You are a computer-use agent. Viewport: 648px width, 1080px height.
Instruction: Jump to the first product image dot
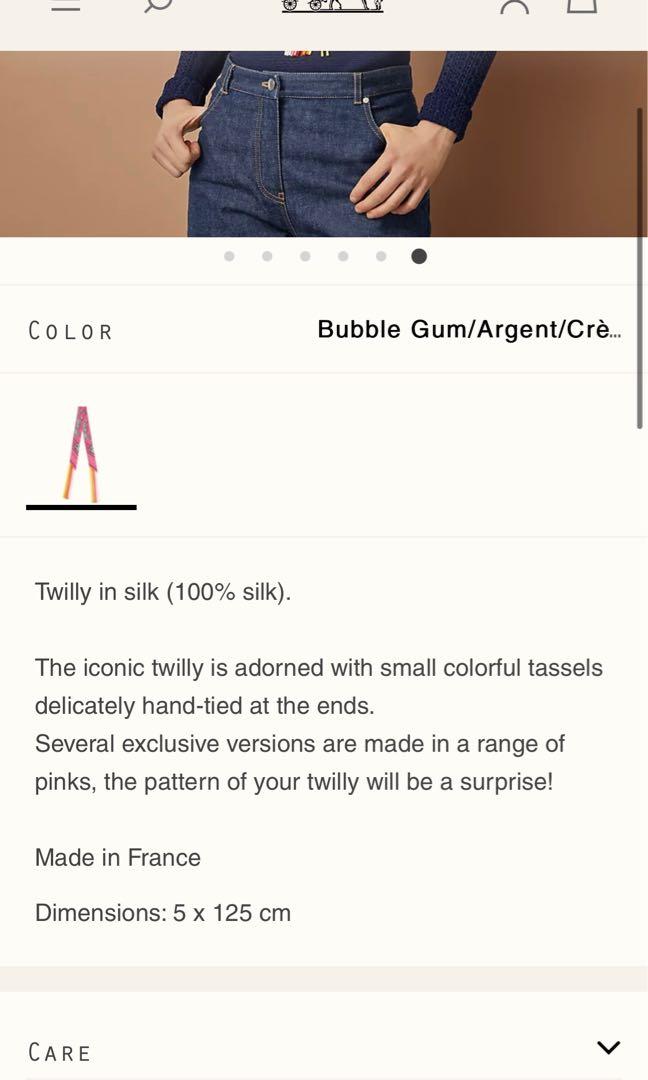(229, 256)
